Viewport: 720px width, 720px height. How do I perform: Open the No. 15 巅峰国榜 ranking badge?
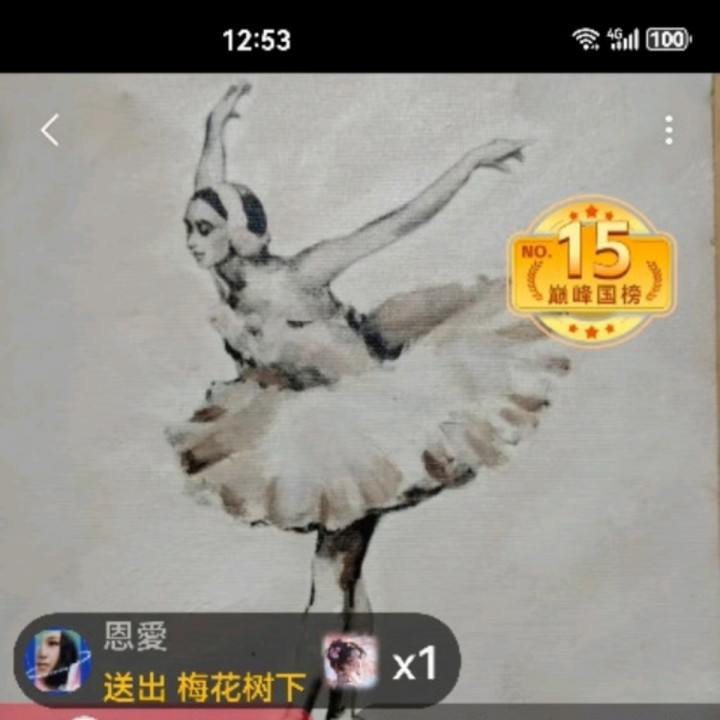coord(591,271)
